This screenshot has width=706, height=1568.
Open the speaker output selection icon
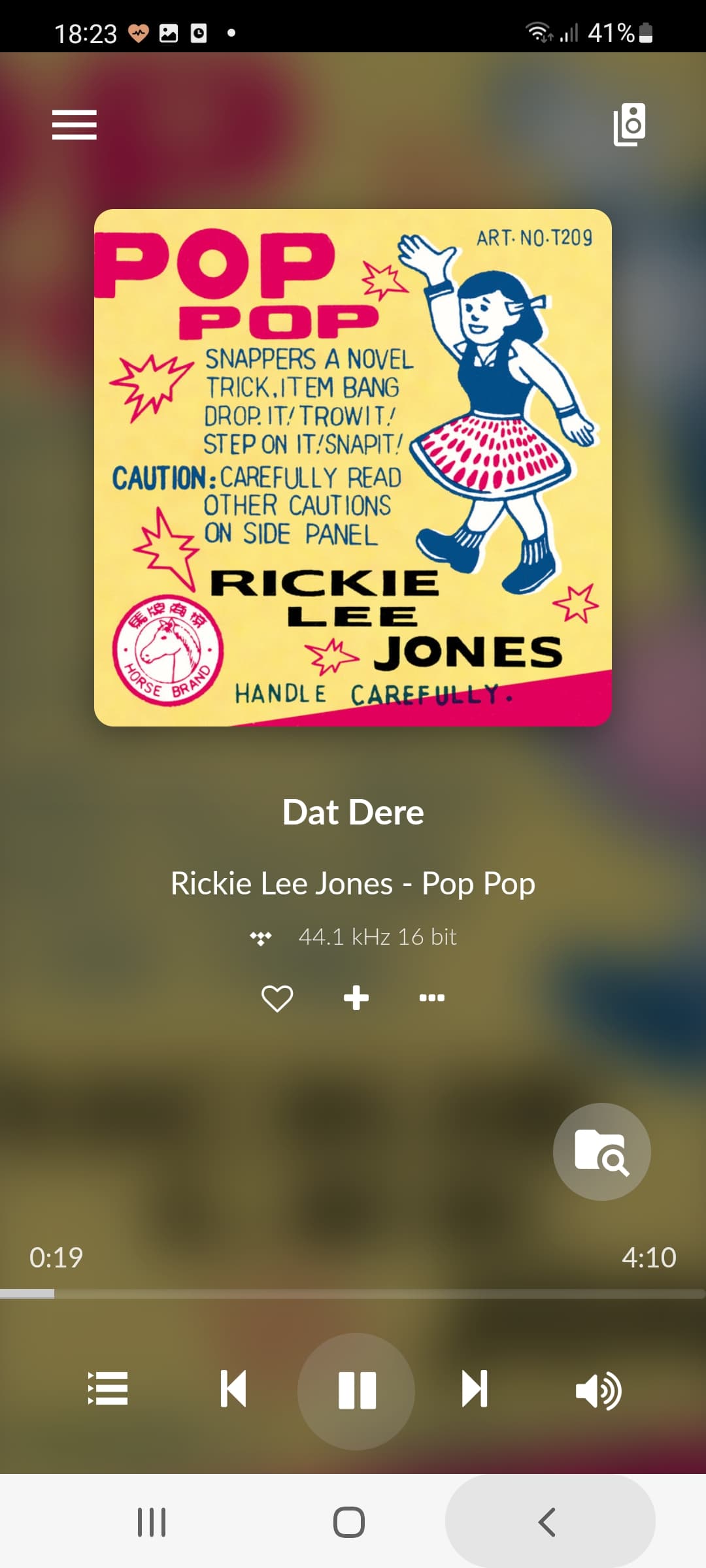pos(630,124)
